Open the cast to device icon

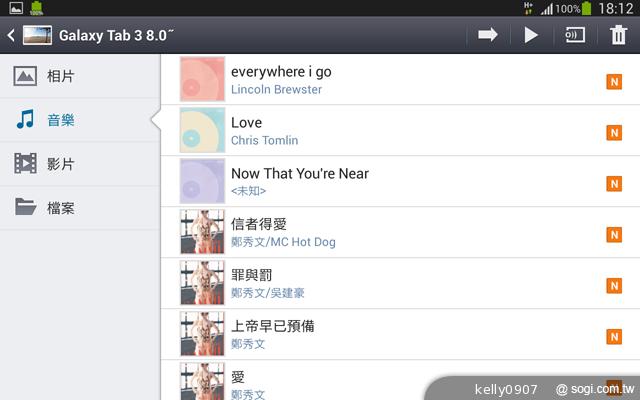pos(574,35)
